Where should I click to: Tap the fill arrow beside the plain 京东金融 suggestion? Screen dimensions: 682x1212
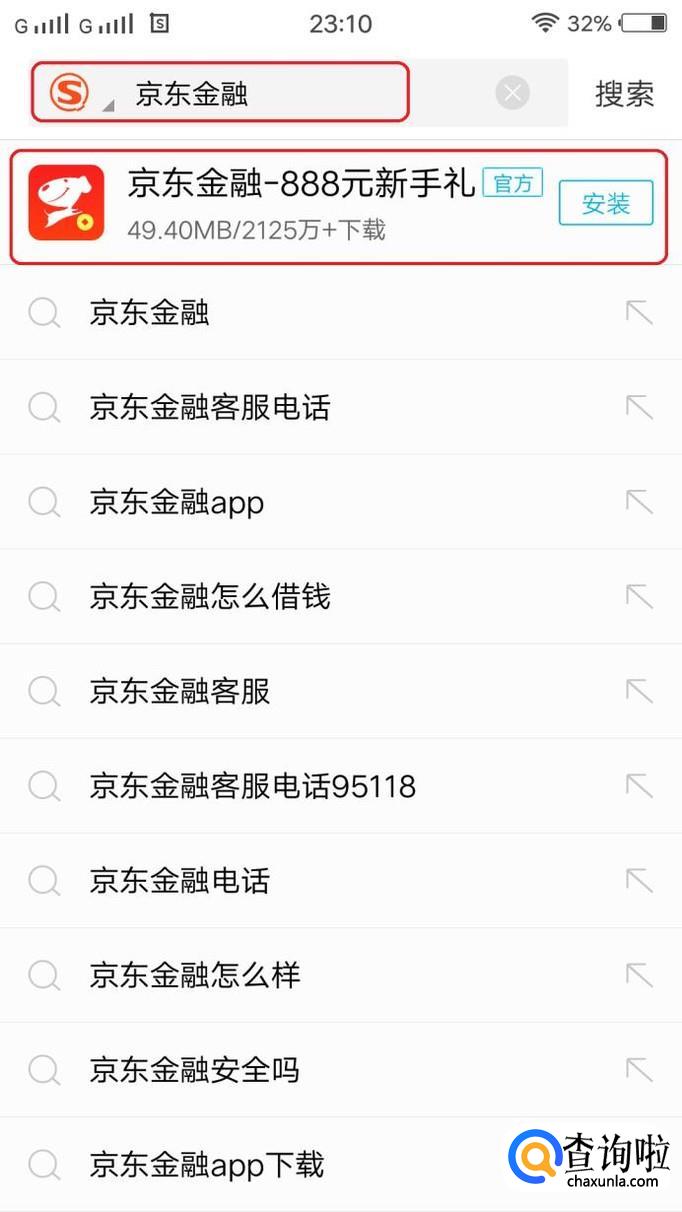coord(638,313)
